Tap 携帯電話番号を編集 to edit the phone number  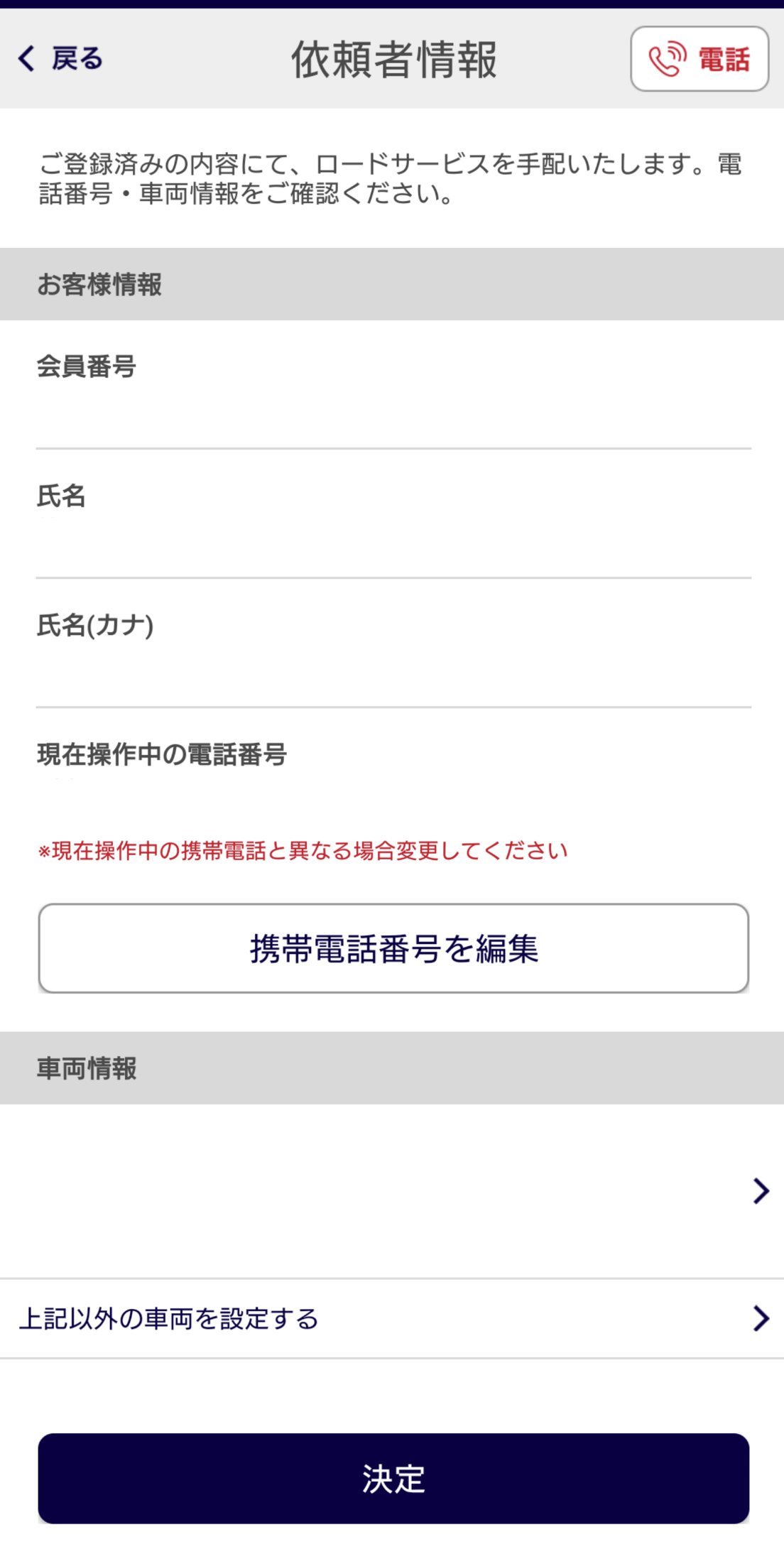(393, 948)
